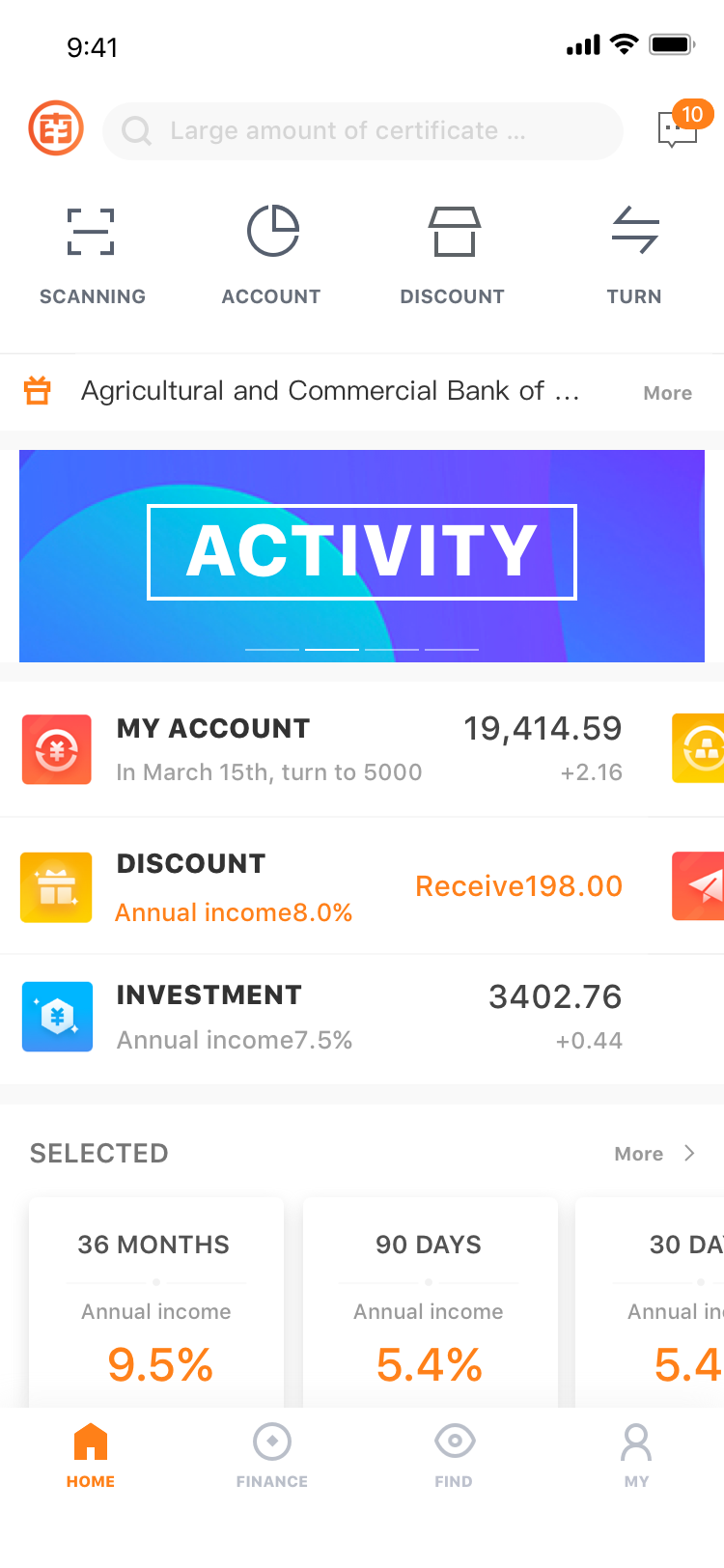Tap the orange app logo icon
The height and width of the screenshot is (1568, 724).
(x=56, y=128)
